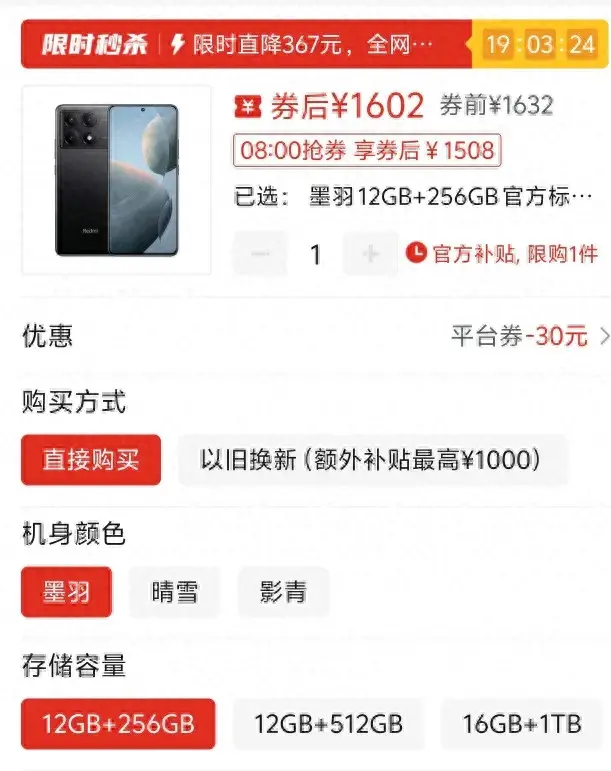
Task: Pick the 晴雪 body color
Action: tap(174, 592)
